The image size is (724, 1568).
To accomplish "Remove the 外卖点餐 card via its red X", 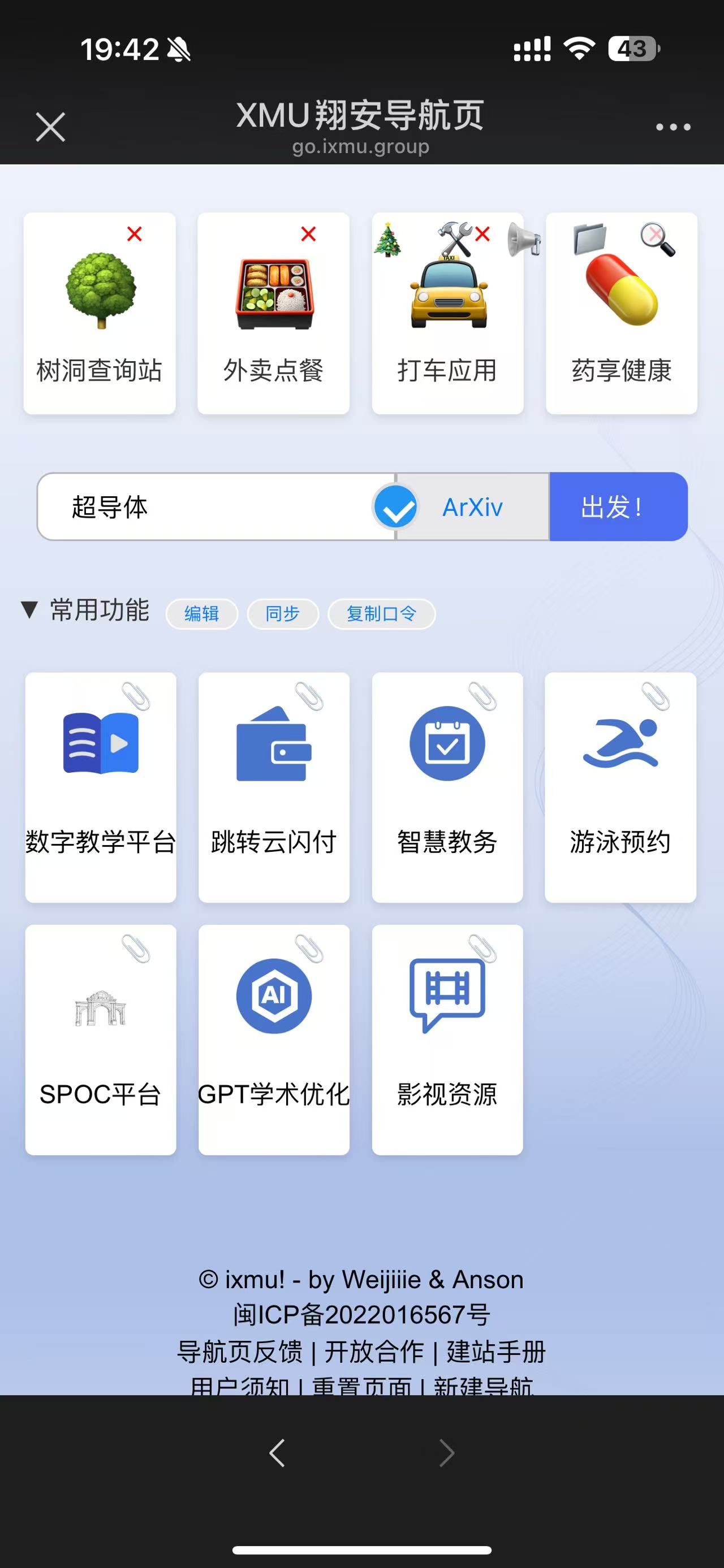I will 308,233.
